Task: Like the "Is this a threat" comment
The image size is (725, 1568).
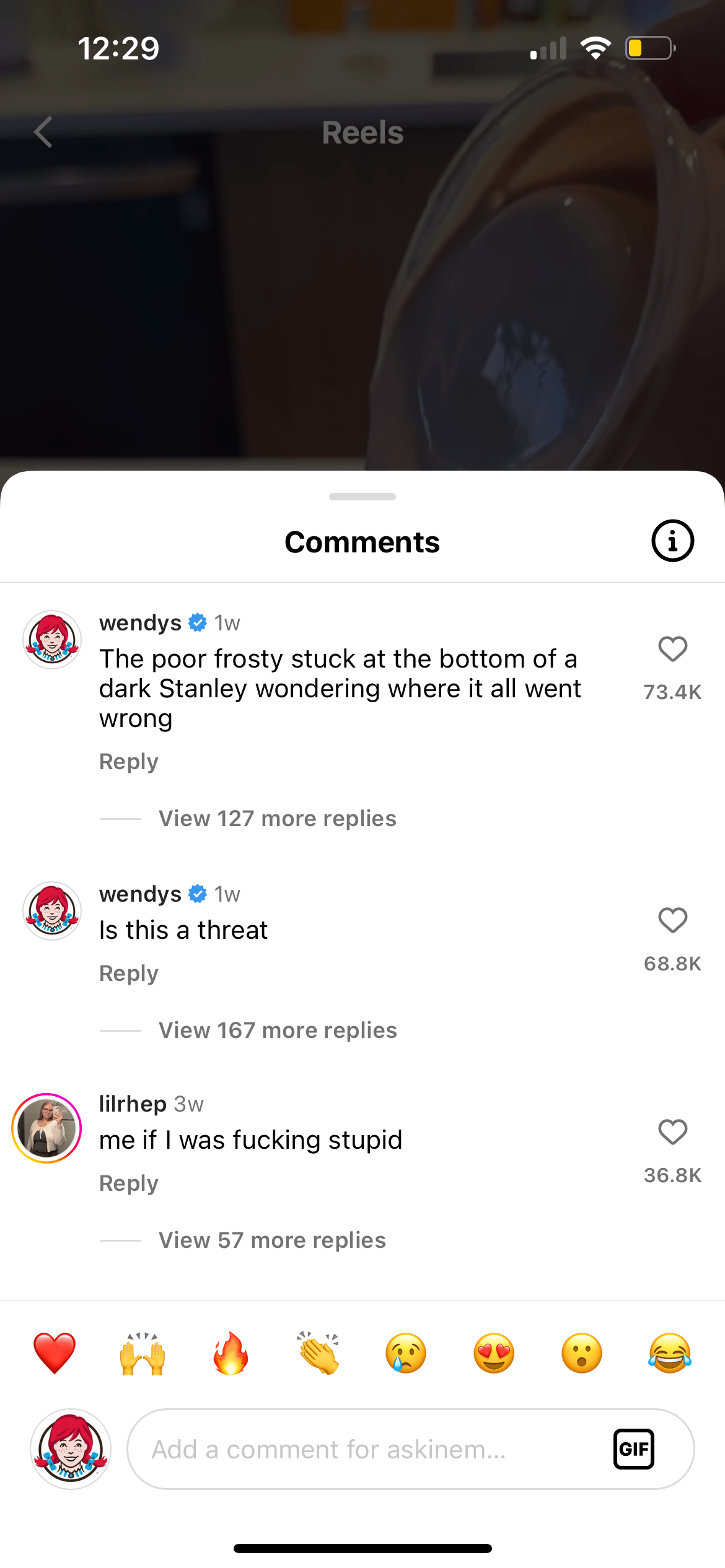Action: click(x=672, y=921)
